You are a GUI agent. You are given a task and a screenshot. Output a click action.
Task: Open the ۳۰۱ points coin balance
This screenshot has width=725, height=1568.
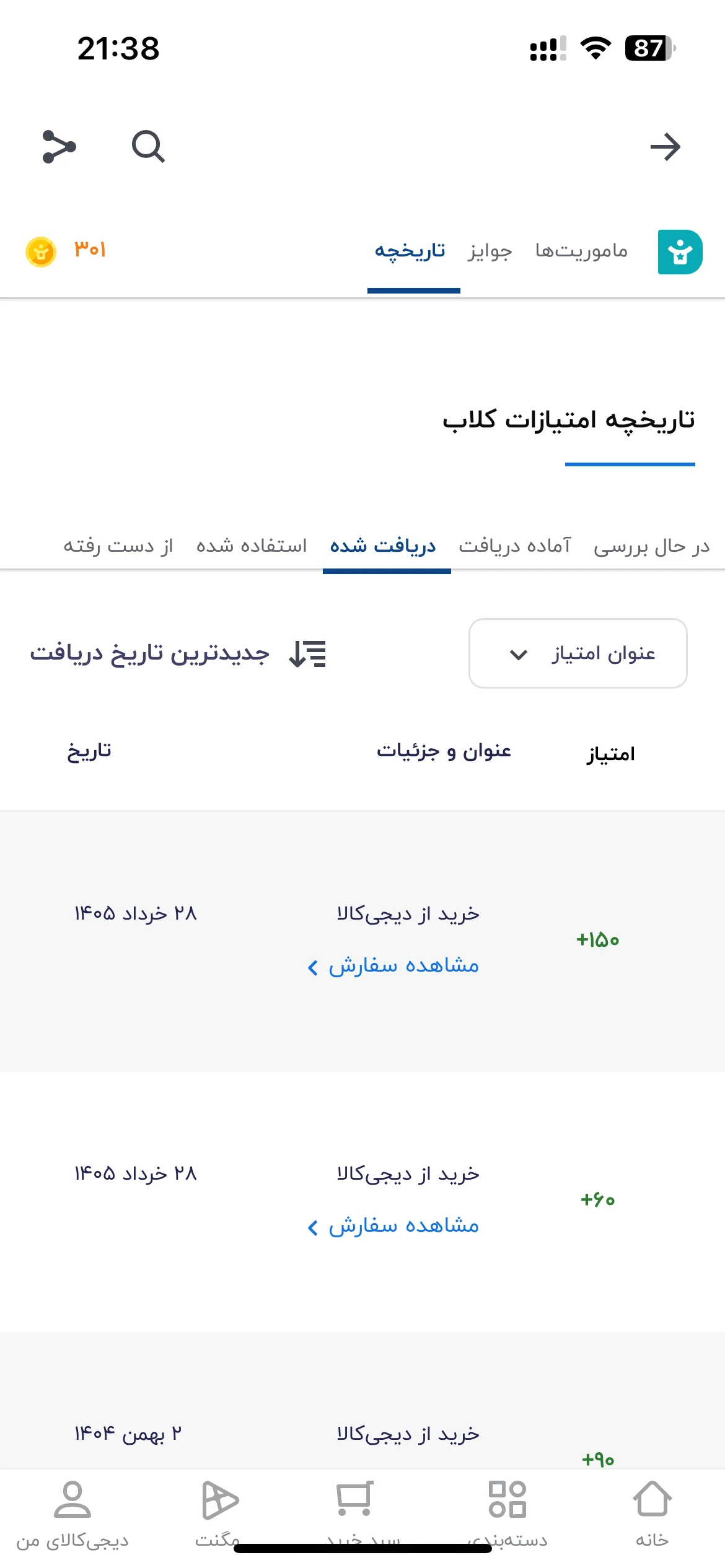66,251
